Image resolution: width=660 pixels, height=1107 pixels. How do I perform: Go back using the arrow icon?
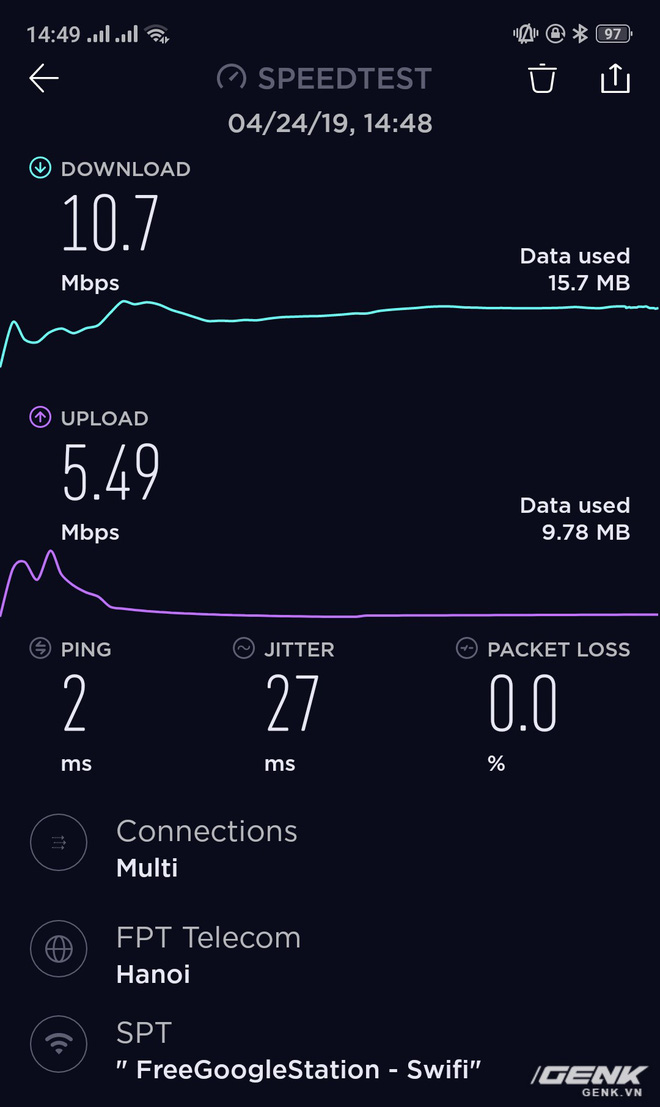point(44,78)
